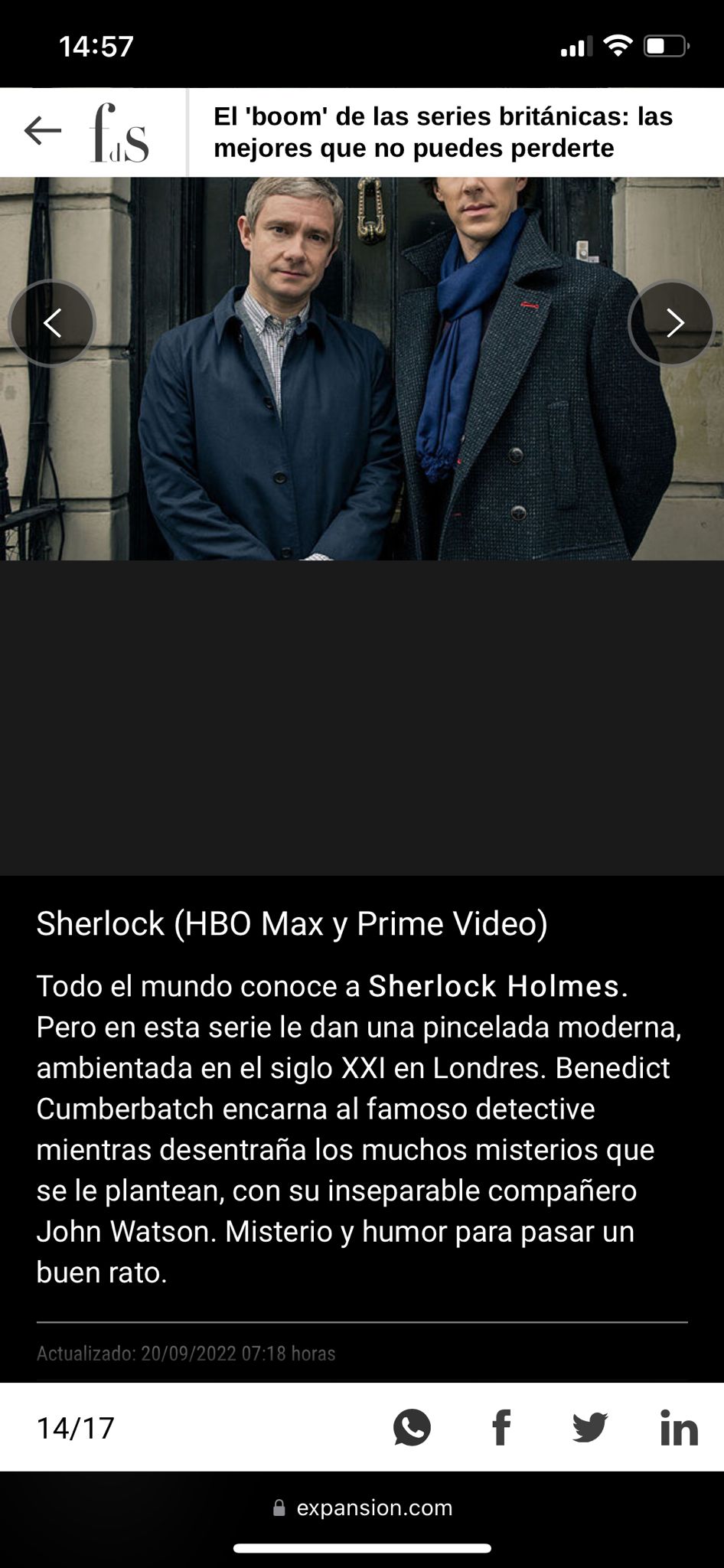Share the article via WhatsApp

coord(413,1428)
